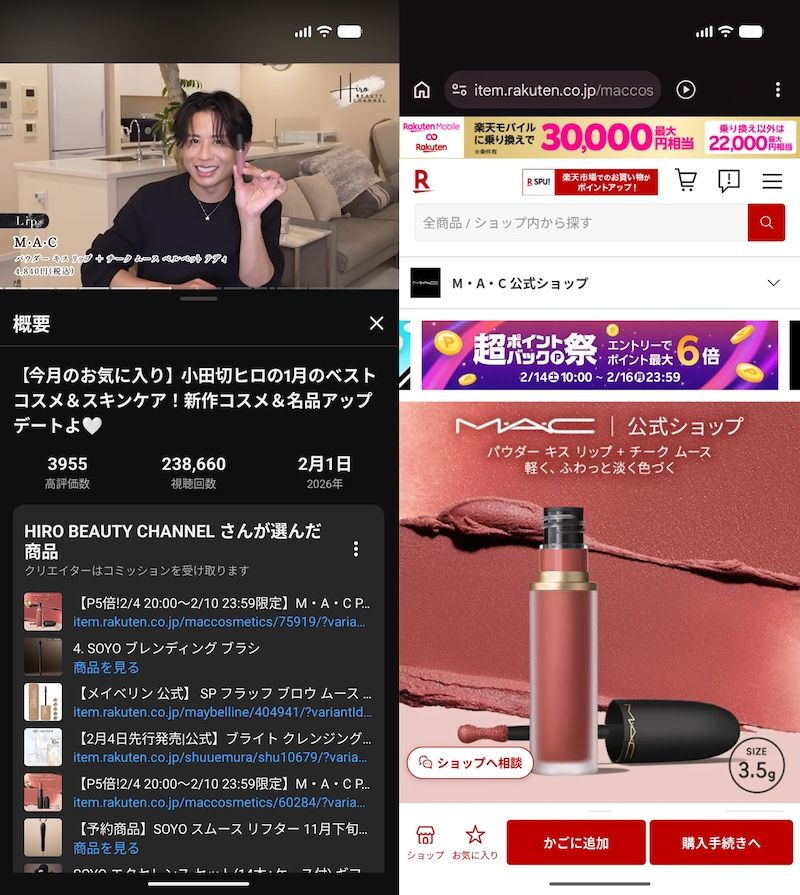Open the 超ポイントバック祭 banner

pyautogui.click(x=599, y=355)
